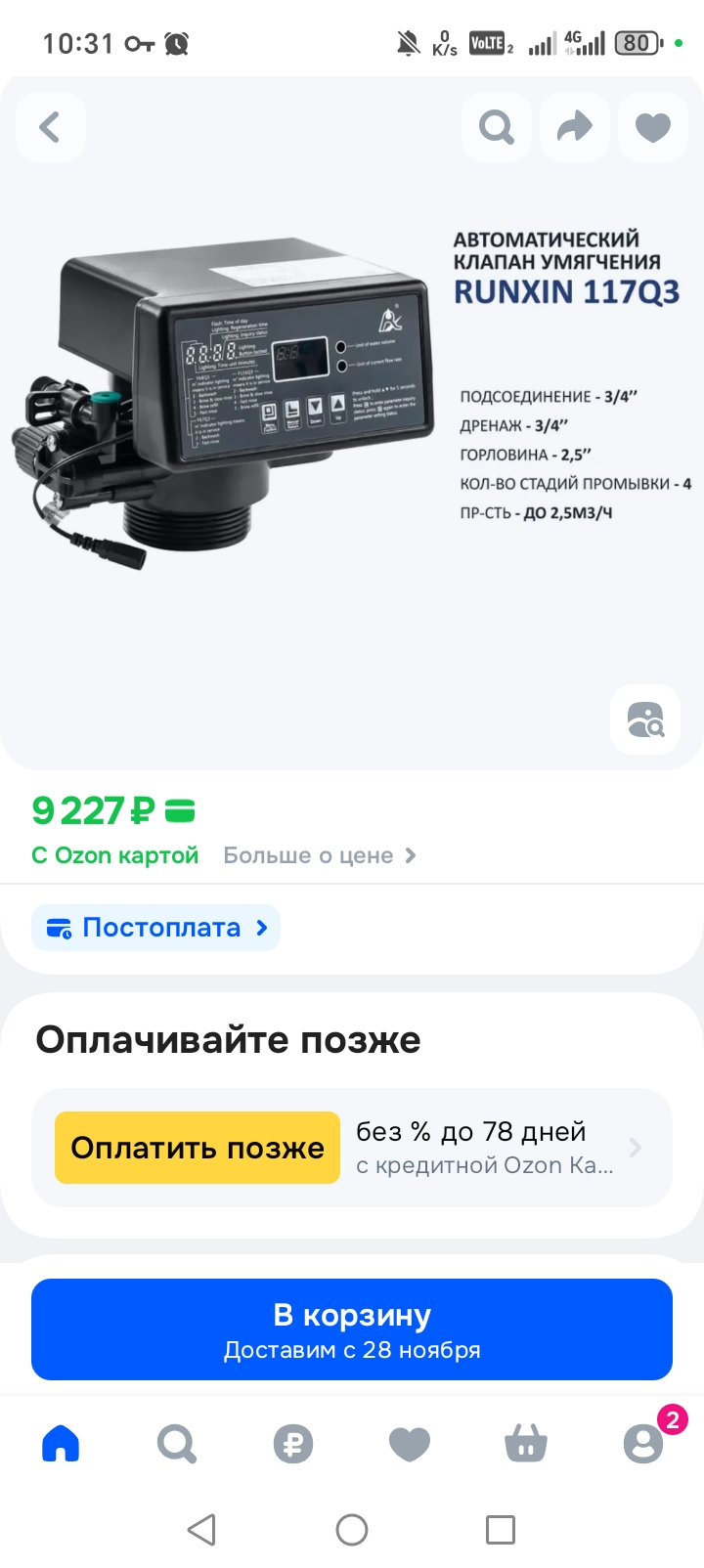This screenshot has height=1568, width=704.
Task: Tap the Постоплата chip
Action: click(x=156, y=928)
